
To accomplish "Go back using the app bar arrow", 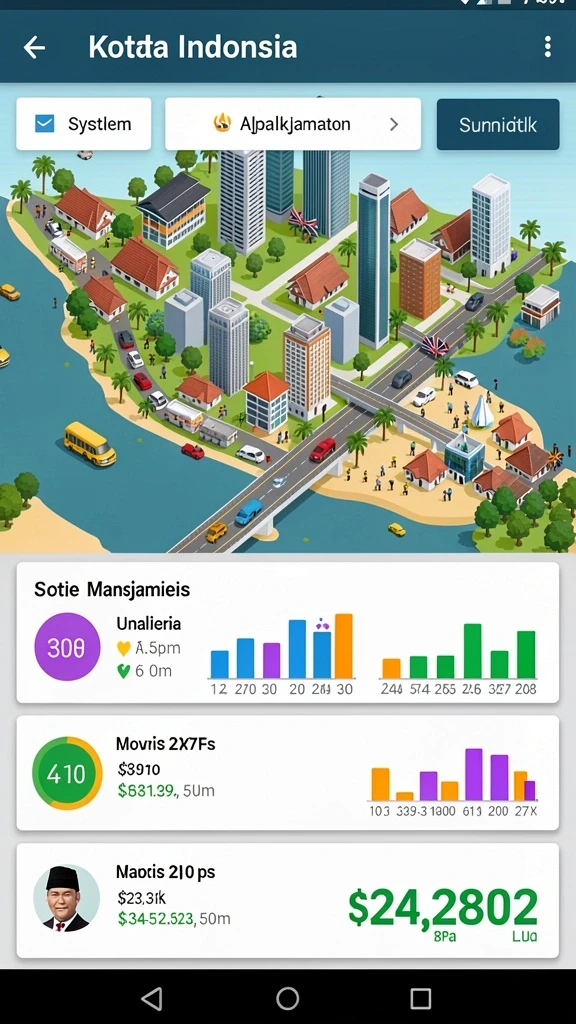I will [34, 47].
